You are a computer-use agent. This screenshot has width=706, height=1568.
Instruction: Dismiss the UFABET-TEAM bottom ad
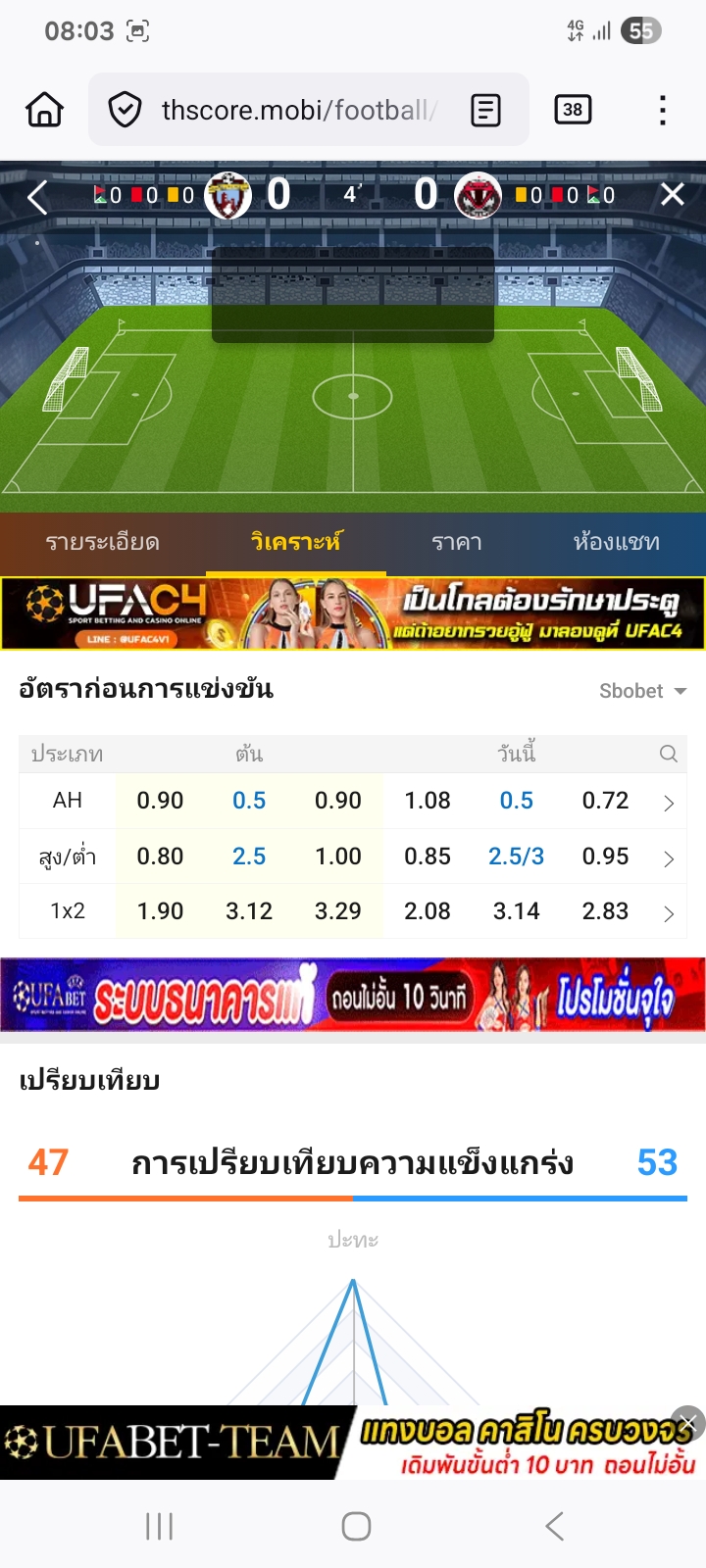tap(688, 1423)
